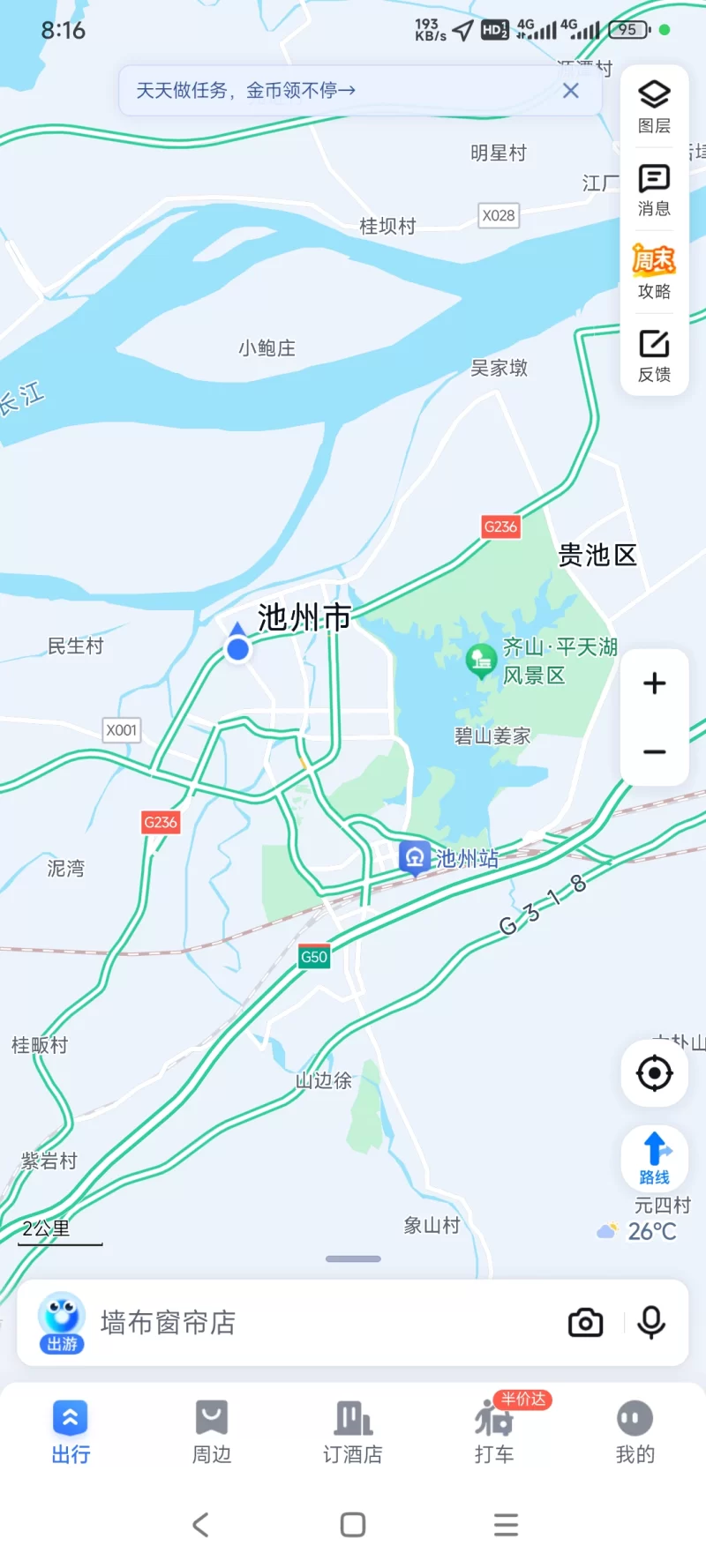The width and height of the screenshot is (706, 1568).
Task: Tap the 墙布窗帘店 search field
Action: [265, 1322]
